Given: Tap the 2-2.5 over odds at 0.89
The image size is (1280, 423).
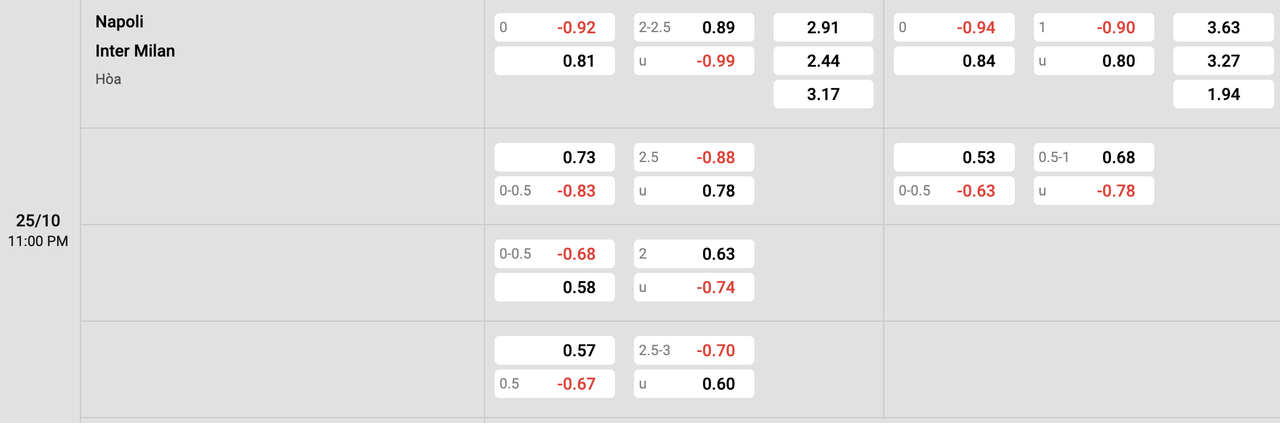Looking at the screenshot, I should coord(694,28).
